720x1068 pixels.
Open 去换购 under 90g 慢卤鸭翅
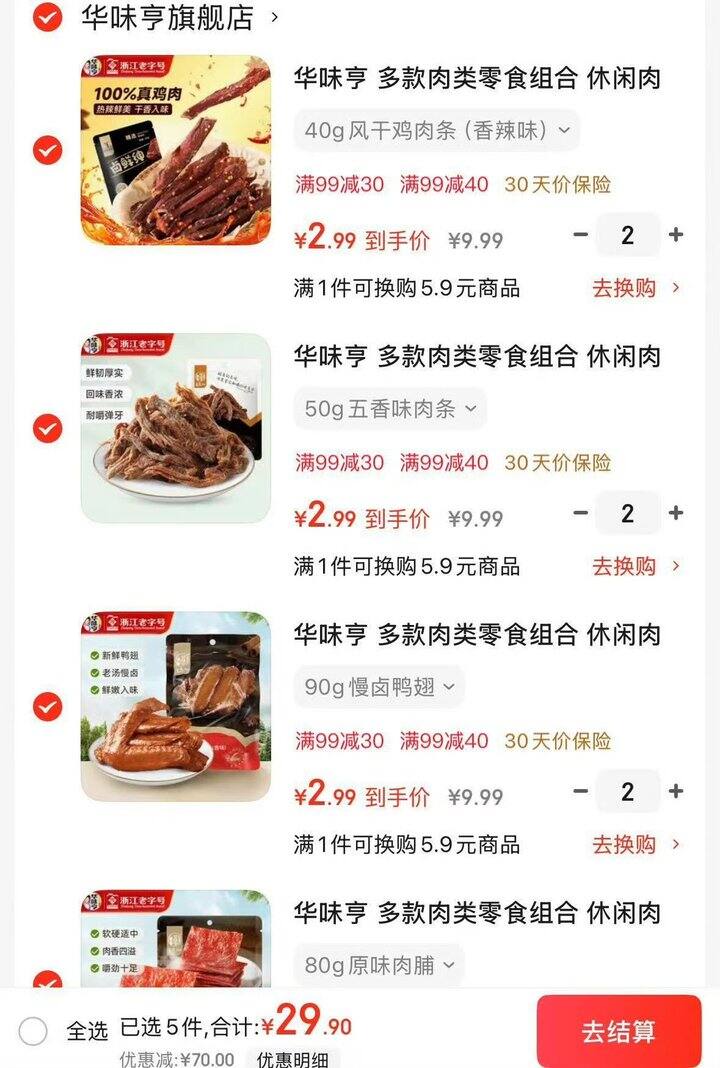pos(635,844)
